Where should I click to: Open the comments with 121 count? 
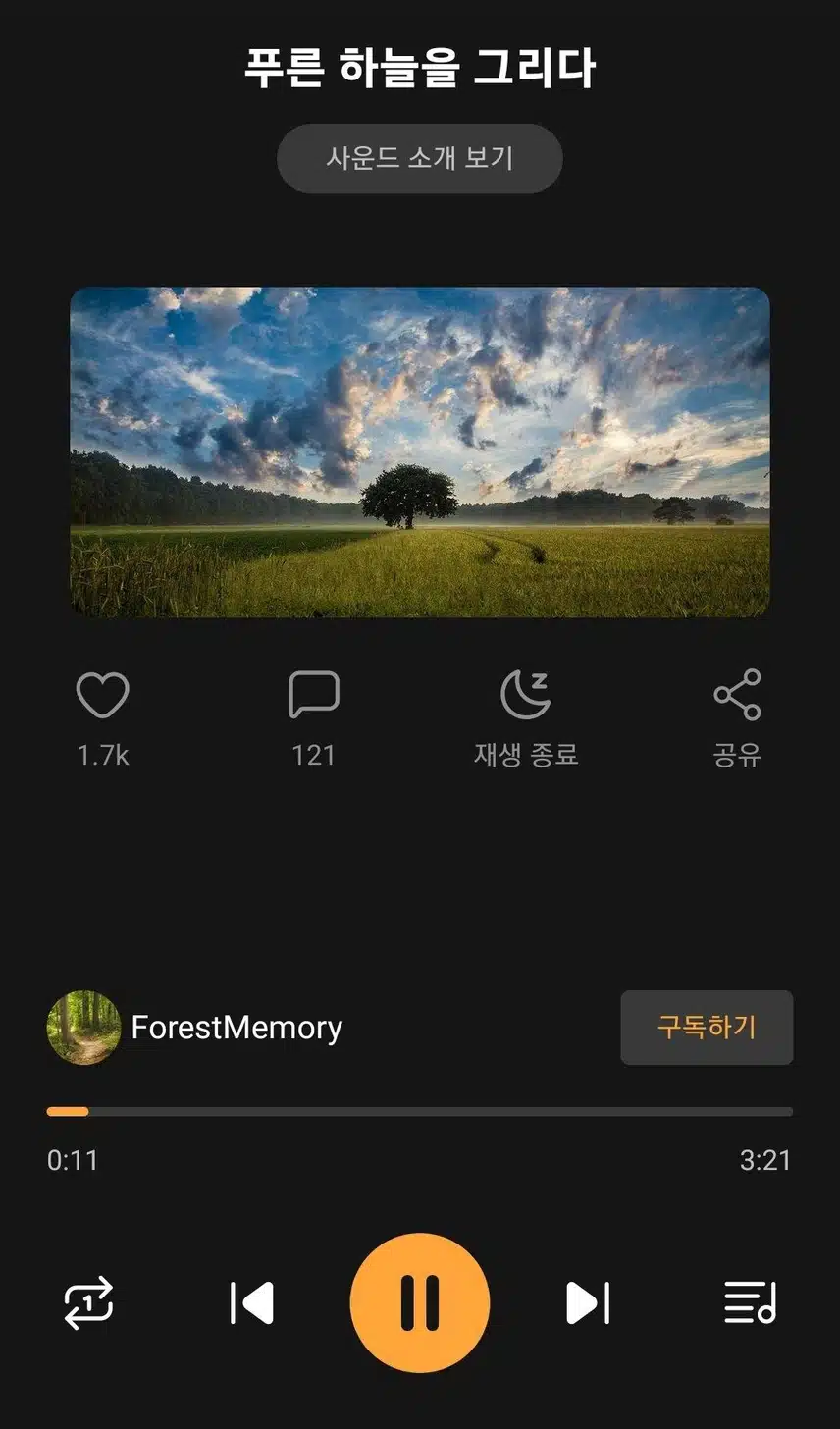point(314,696)
